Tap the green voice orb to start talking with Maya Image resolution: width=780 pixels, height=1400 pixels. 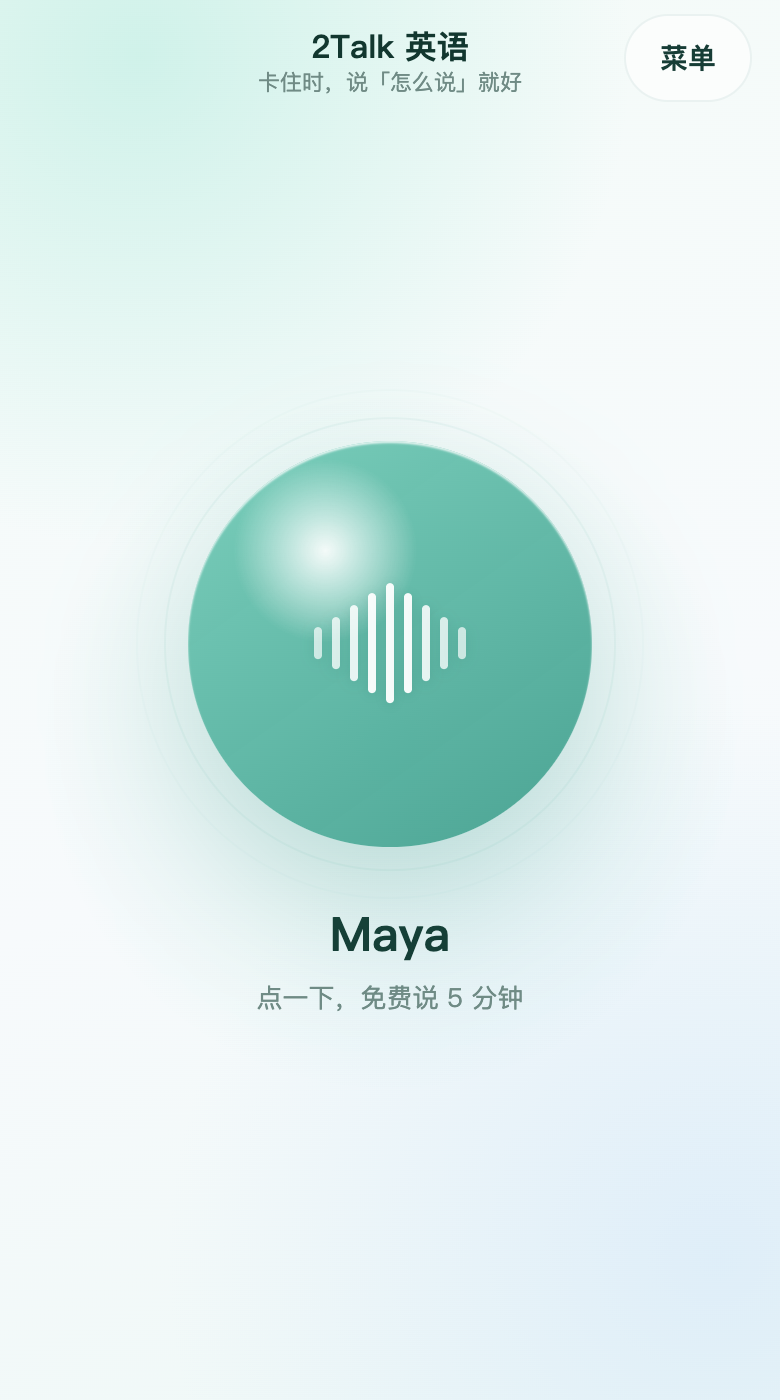click(x=390, y=645)
